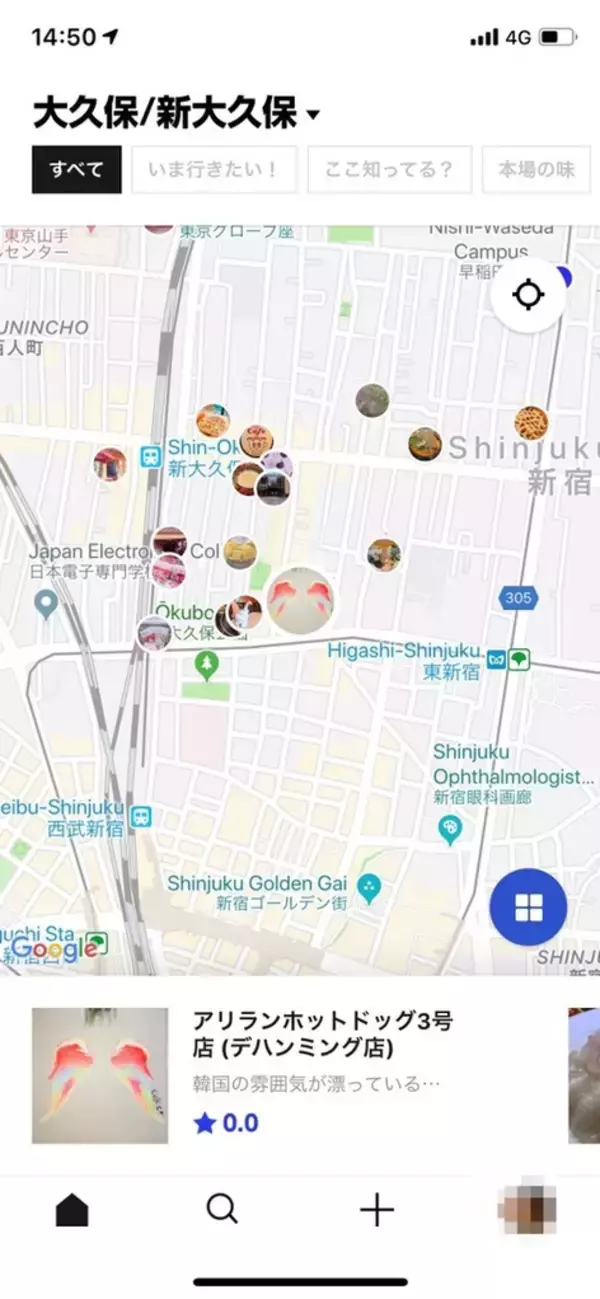The image size is (600, 1299).
Task: Open the search tab
Action: pos(222,1210)
